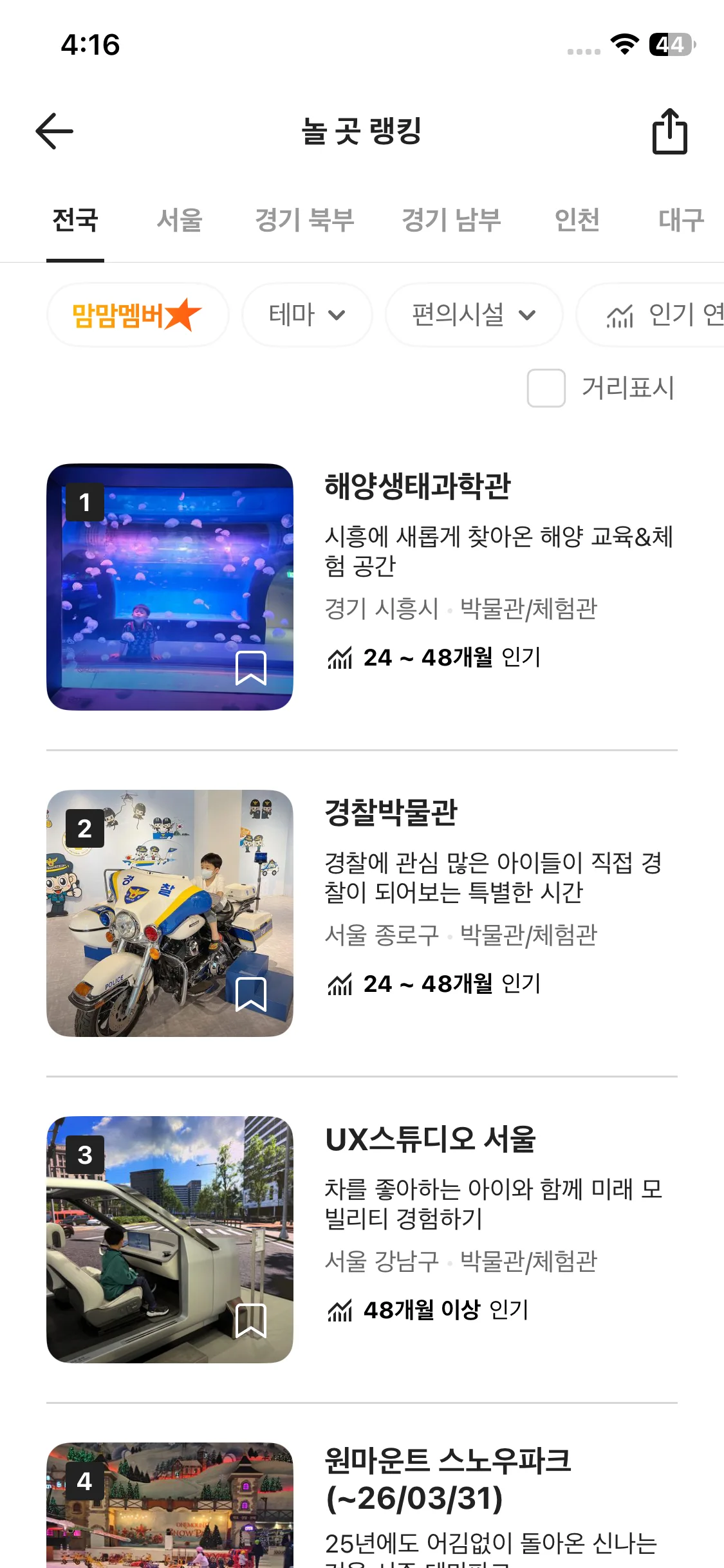Enable the 거리표시 checkbox
Screen dimensions: 724x1568
click(x=546, y=388)
